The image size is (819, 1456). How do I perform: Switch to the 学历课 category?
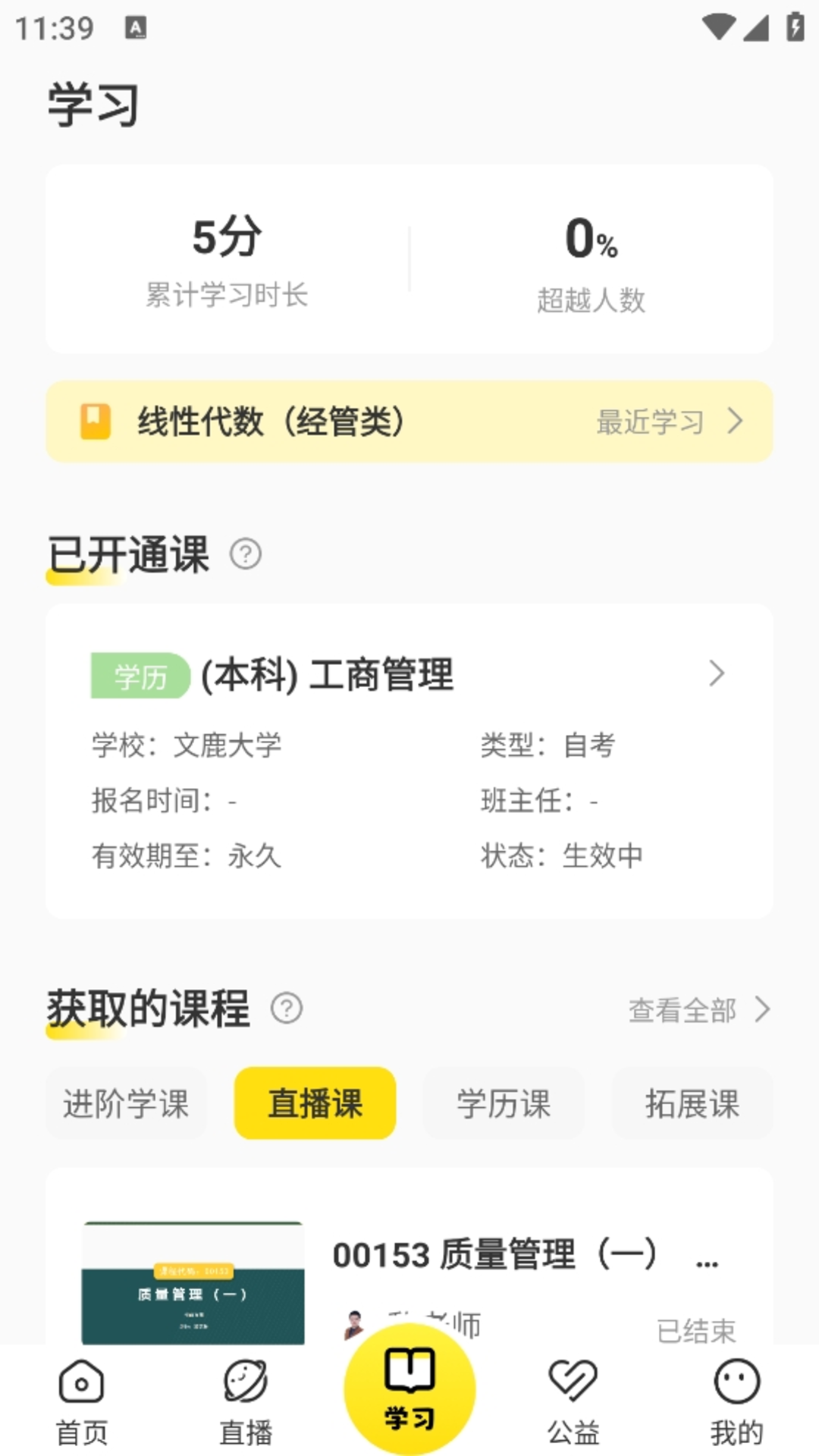click(504, 1103)
